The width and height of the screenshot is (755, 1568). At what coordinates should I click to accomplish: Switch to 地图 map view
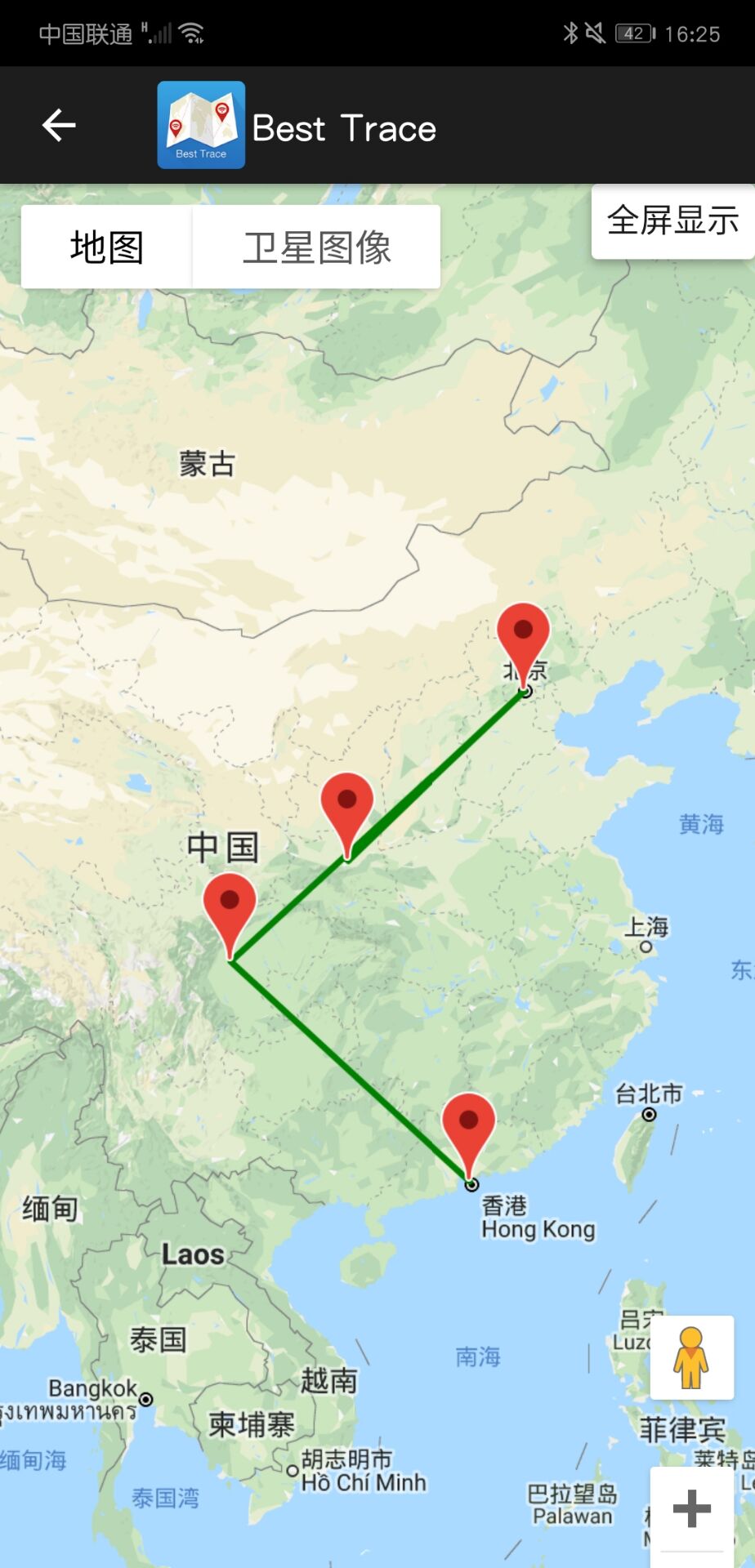[107, 247]
